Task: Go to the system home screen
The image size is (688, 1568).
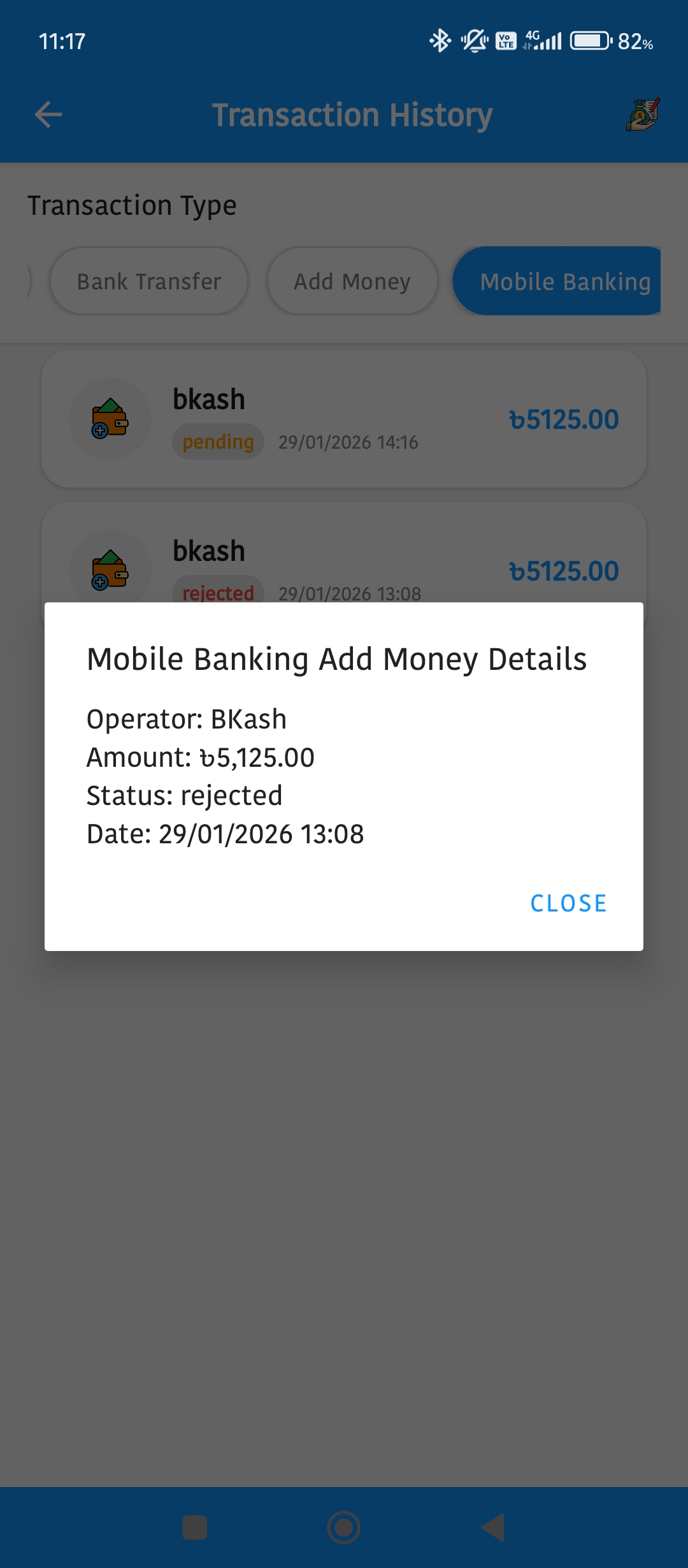Action: point(344,1527)
